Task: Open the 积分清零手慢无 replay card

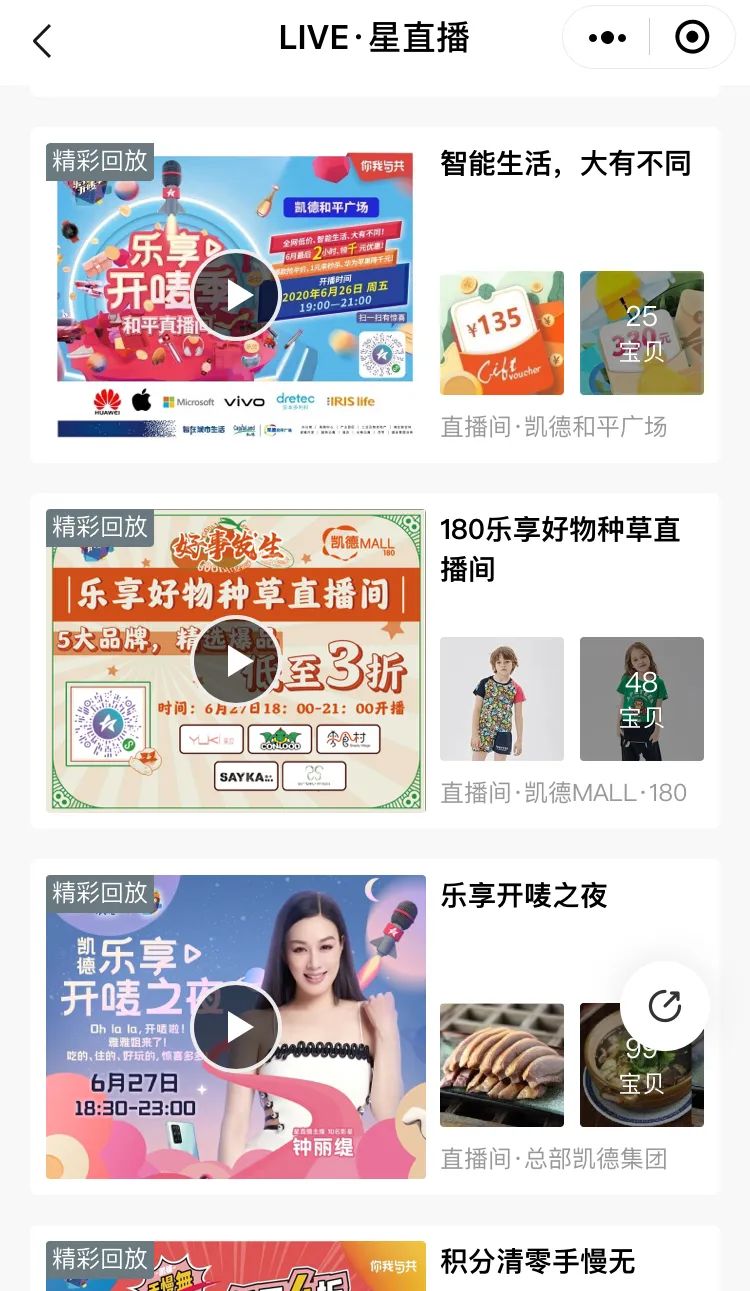Action: tap(537, 1262)
